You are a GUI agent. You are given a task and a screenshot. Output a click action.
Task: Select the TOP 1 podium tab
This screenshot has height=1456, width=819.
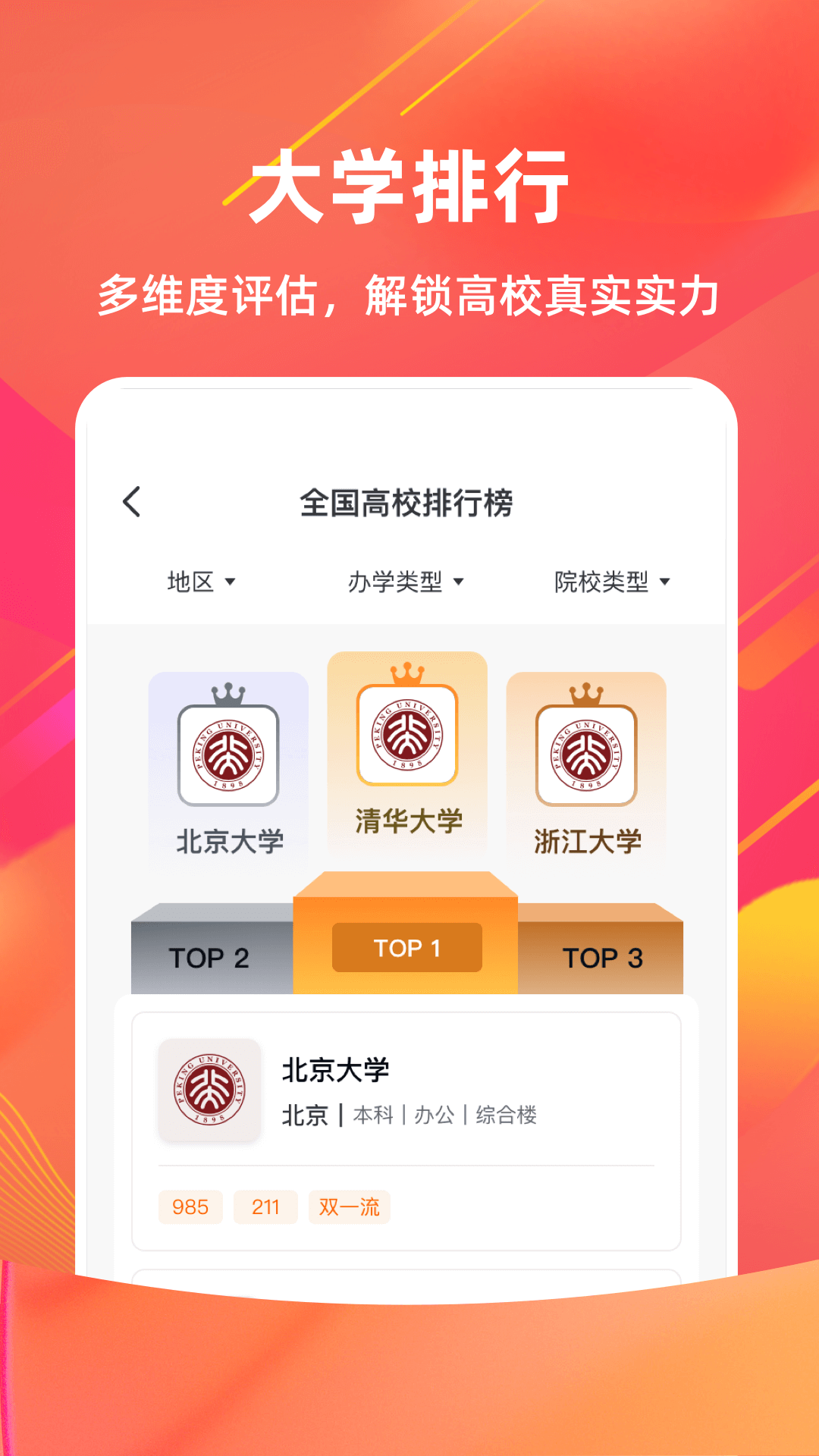(x=406, y=947)
